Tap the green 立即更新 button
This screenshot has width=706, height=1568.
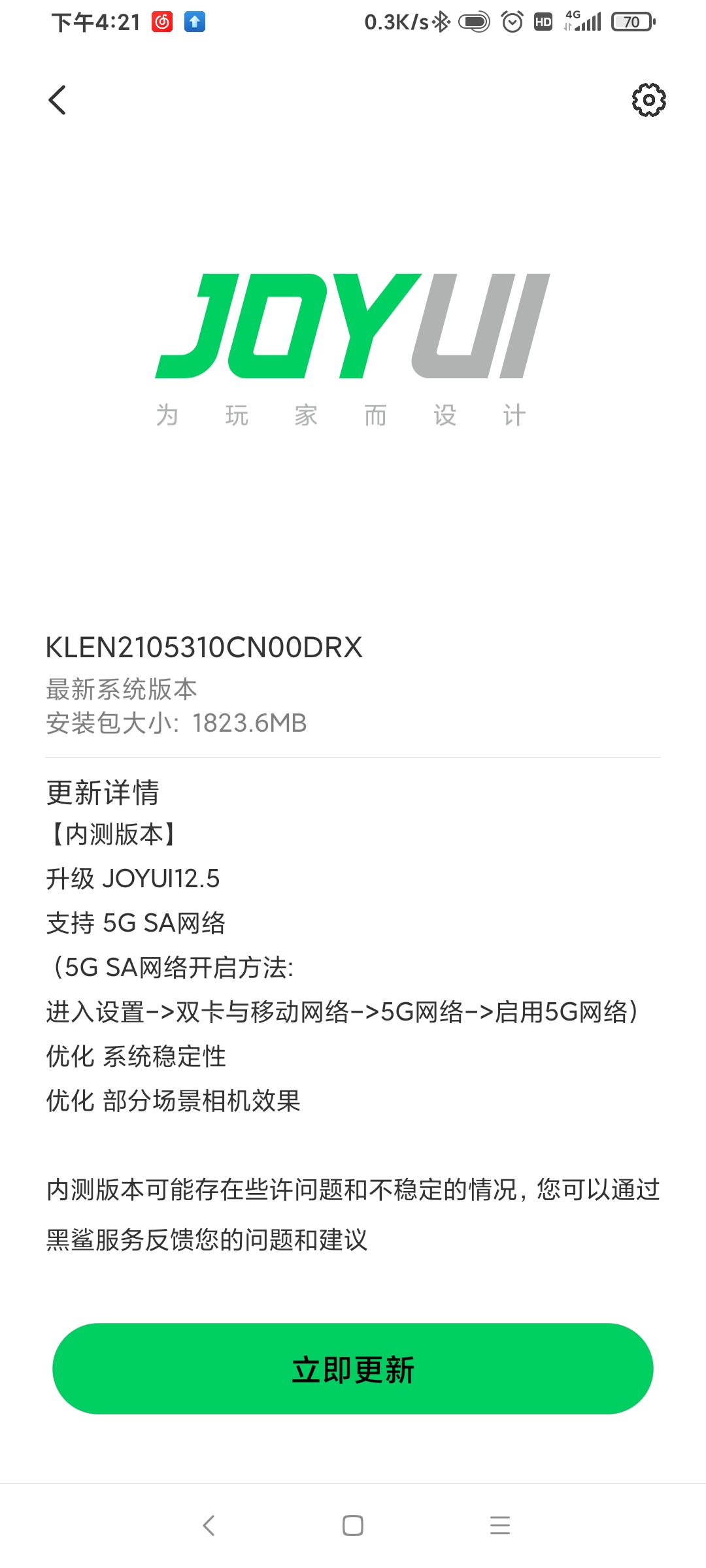(353, 1369)
